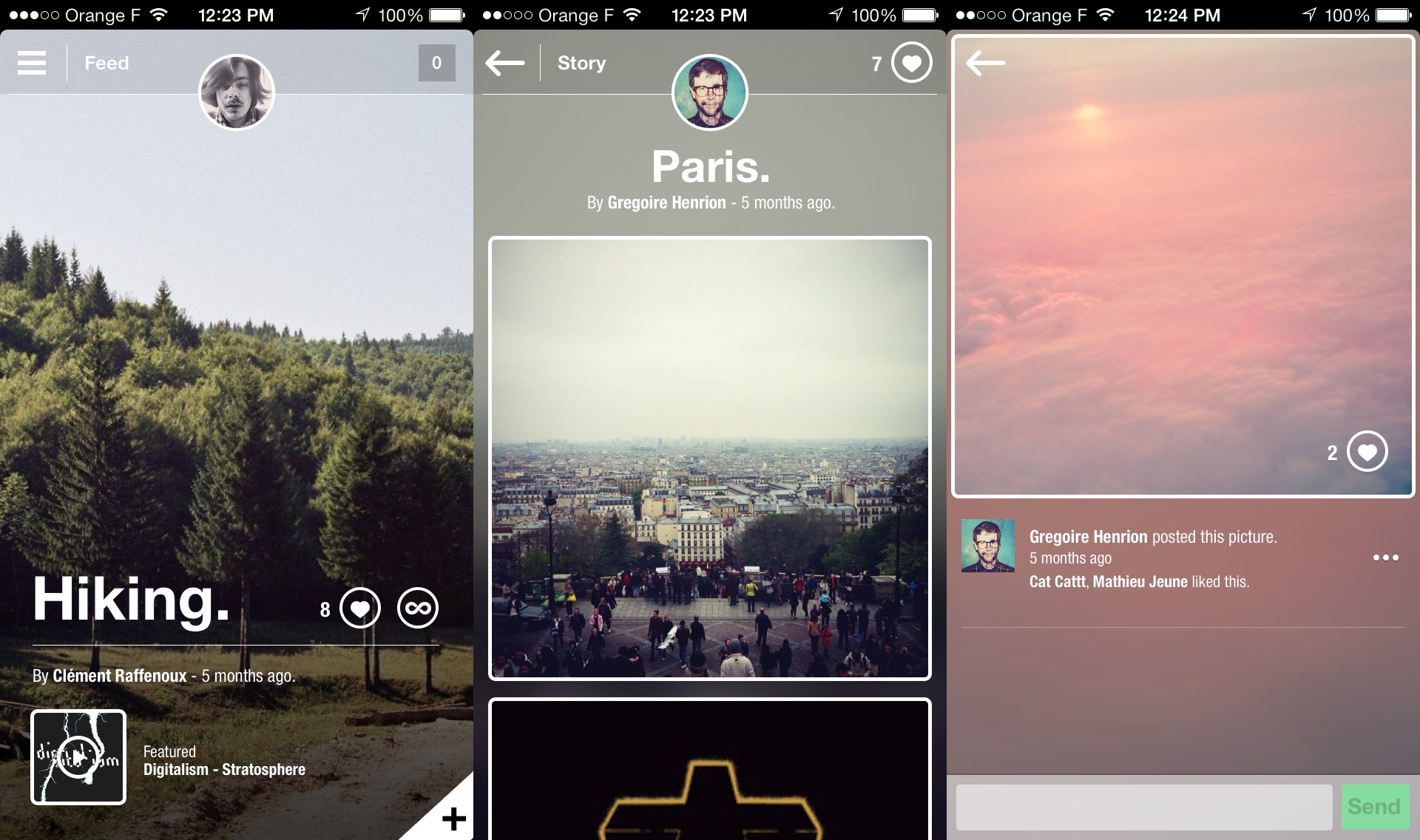
Task: Open Clément Raffenoux's profile avatar
Action: point(237,92)
